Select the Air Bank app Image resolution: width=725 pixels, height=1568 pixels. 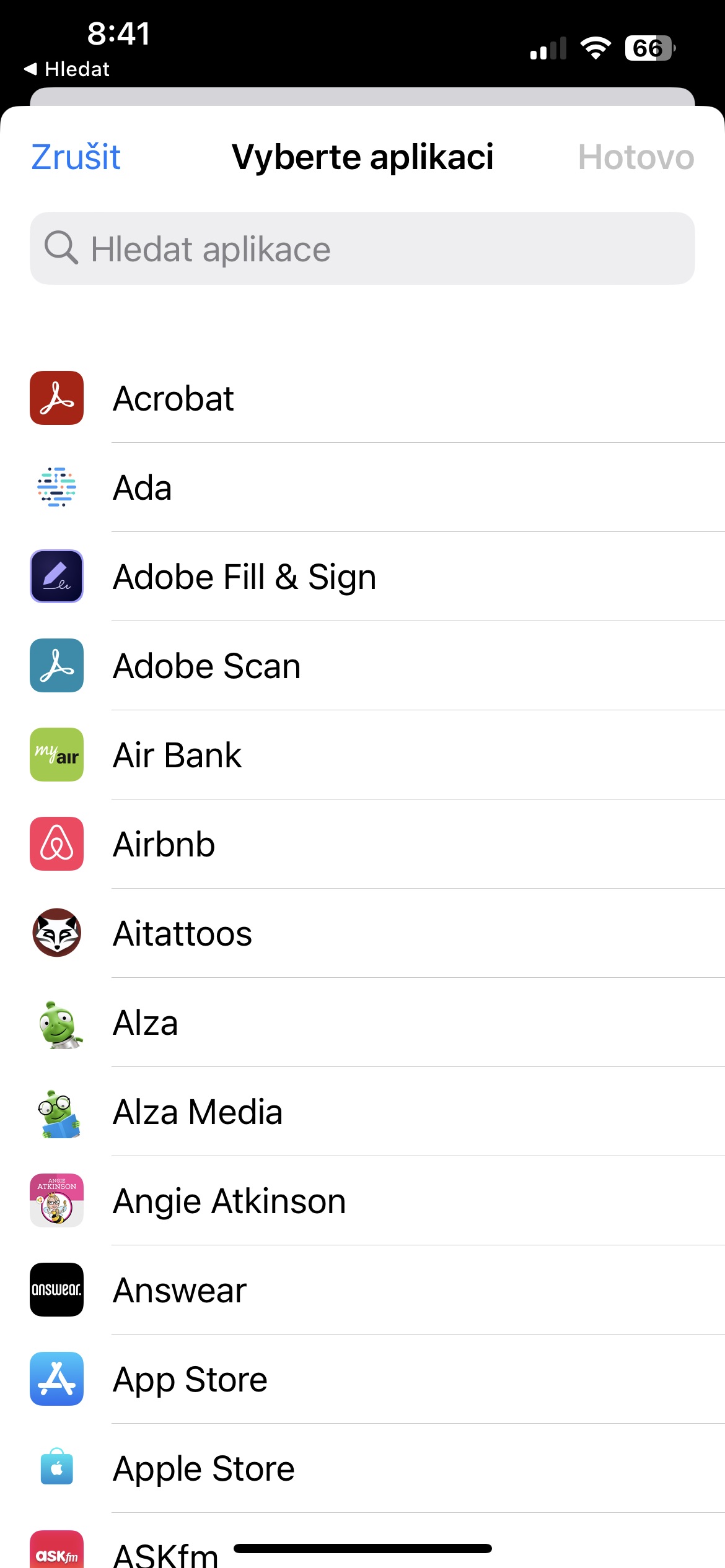(x=362, y=755)
